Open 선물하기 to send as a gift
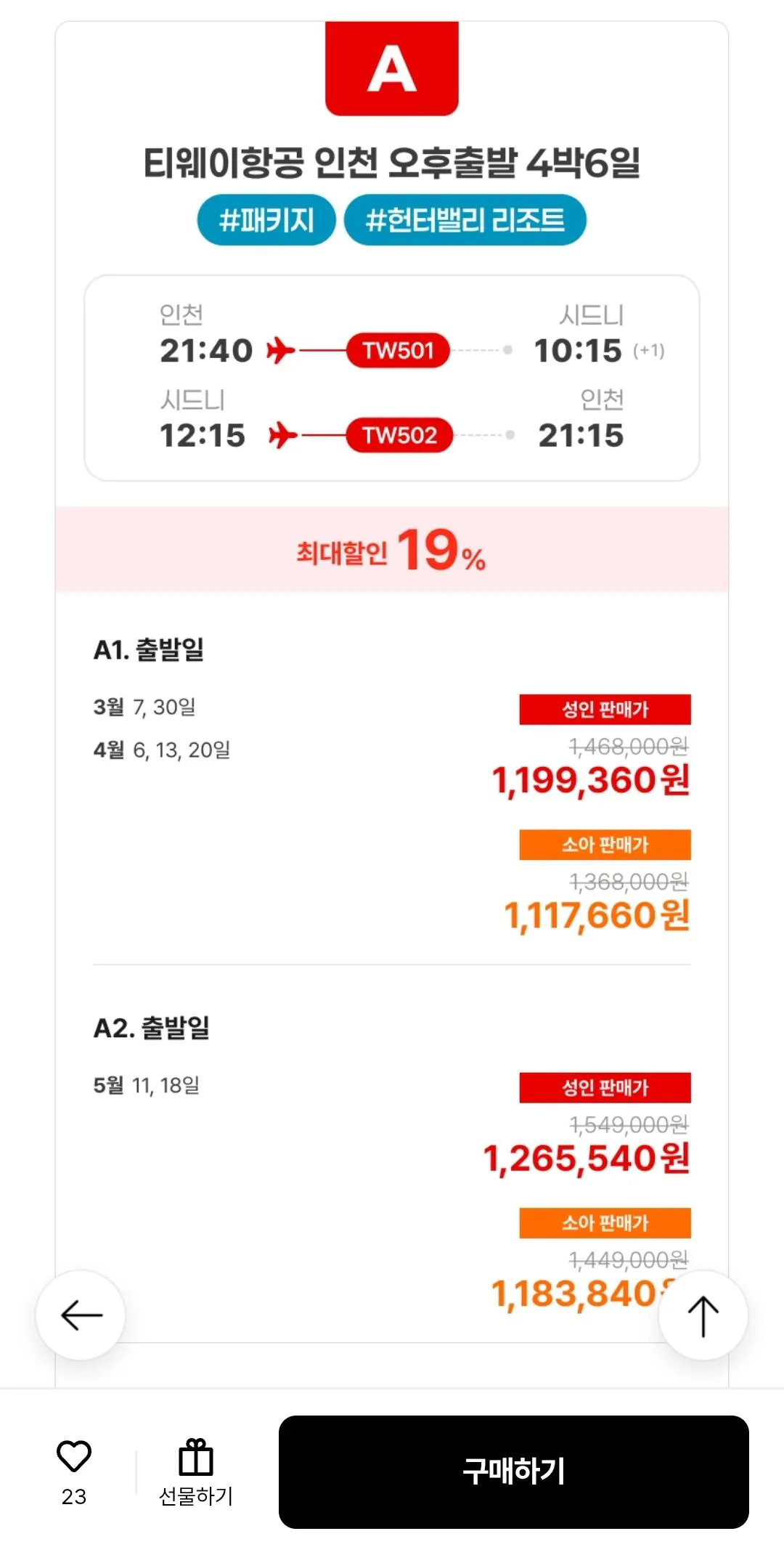 [196, 1472]
